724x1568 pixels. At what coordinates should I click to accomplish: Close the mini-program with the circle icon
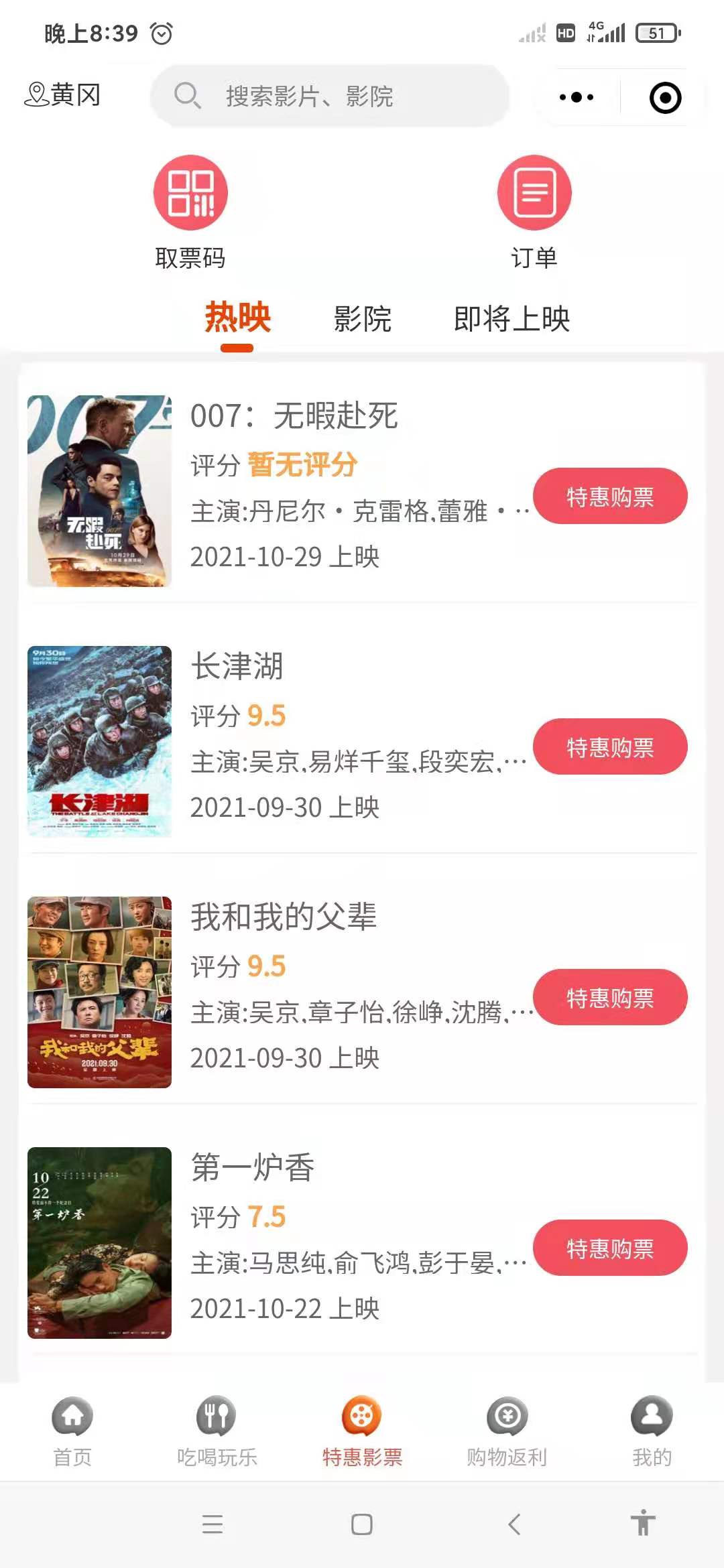click(665, 98)
